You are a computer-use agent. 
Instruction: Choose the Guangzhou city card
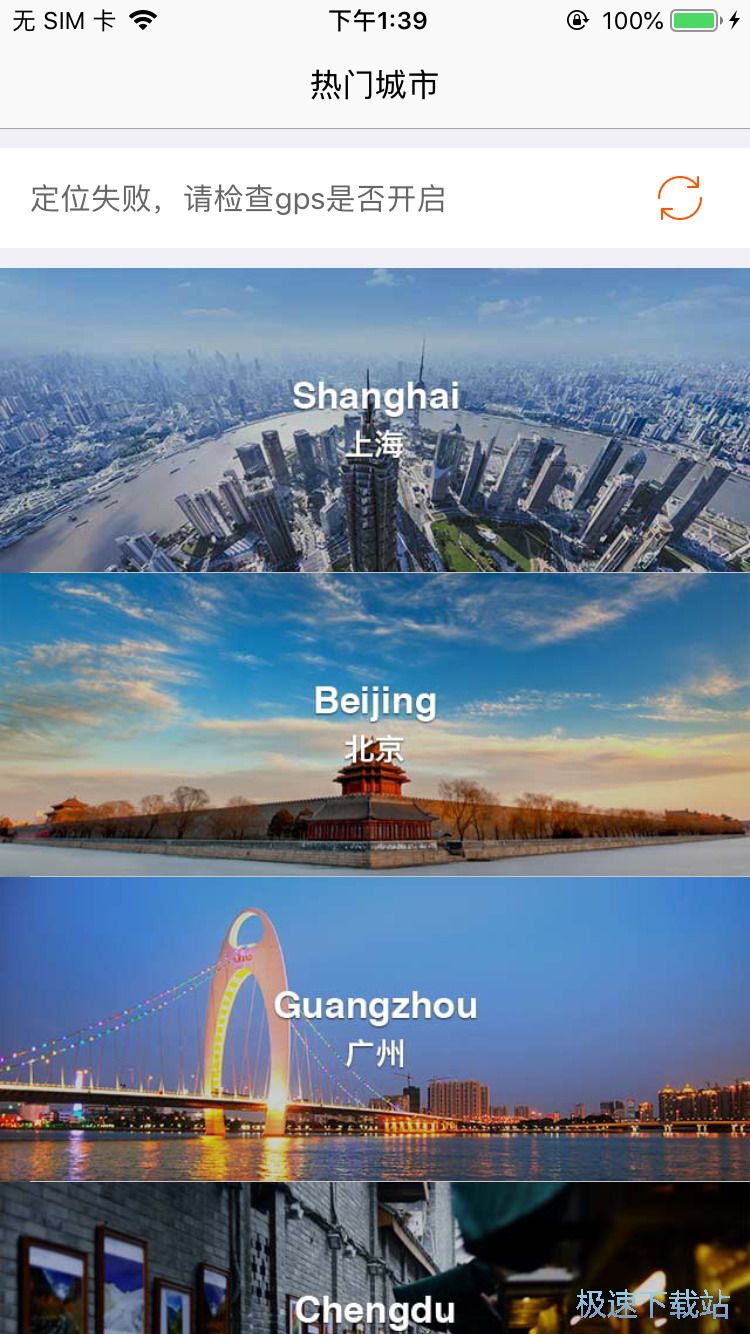(x=375, y=1030)
